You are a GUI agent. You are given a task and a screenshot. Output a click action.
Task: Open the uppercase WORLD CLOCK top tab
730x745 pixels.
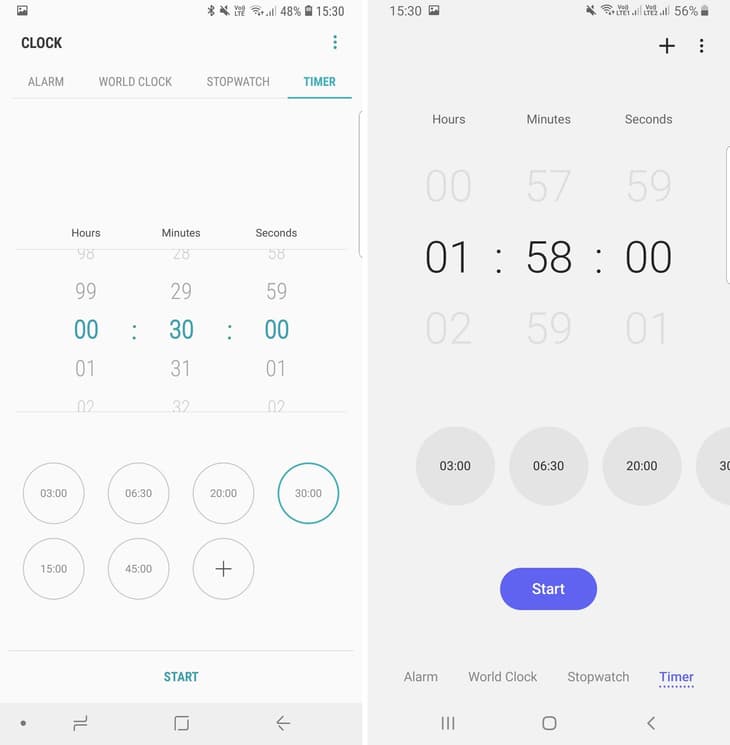click(x=135, y=82)
